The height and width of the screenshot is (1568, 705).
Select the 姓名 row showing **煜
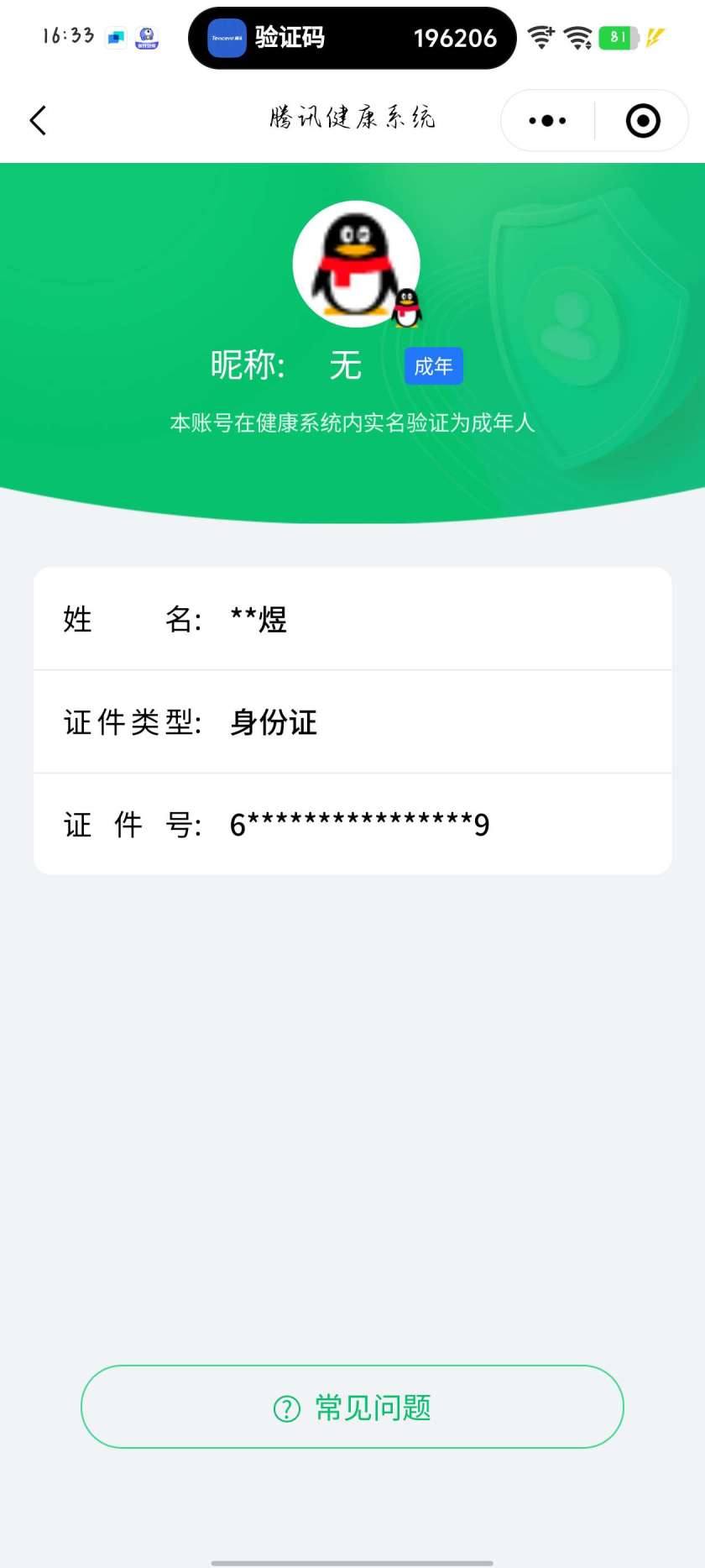tap(352, 618)
